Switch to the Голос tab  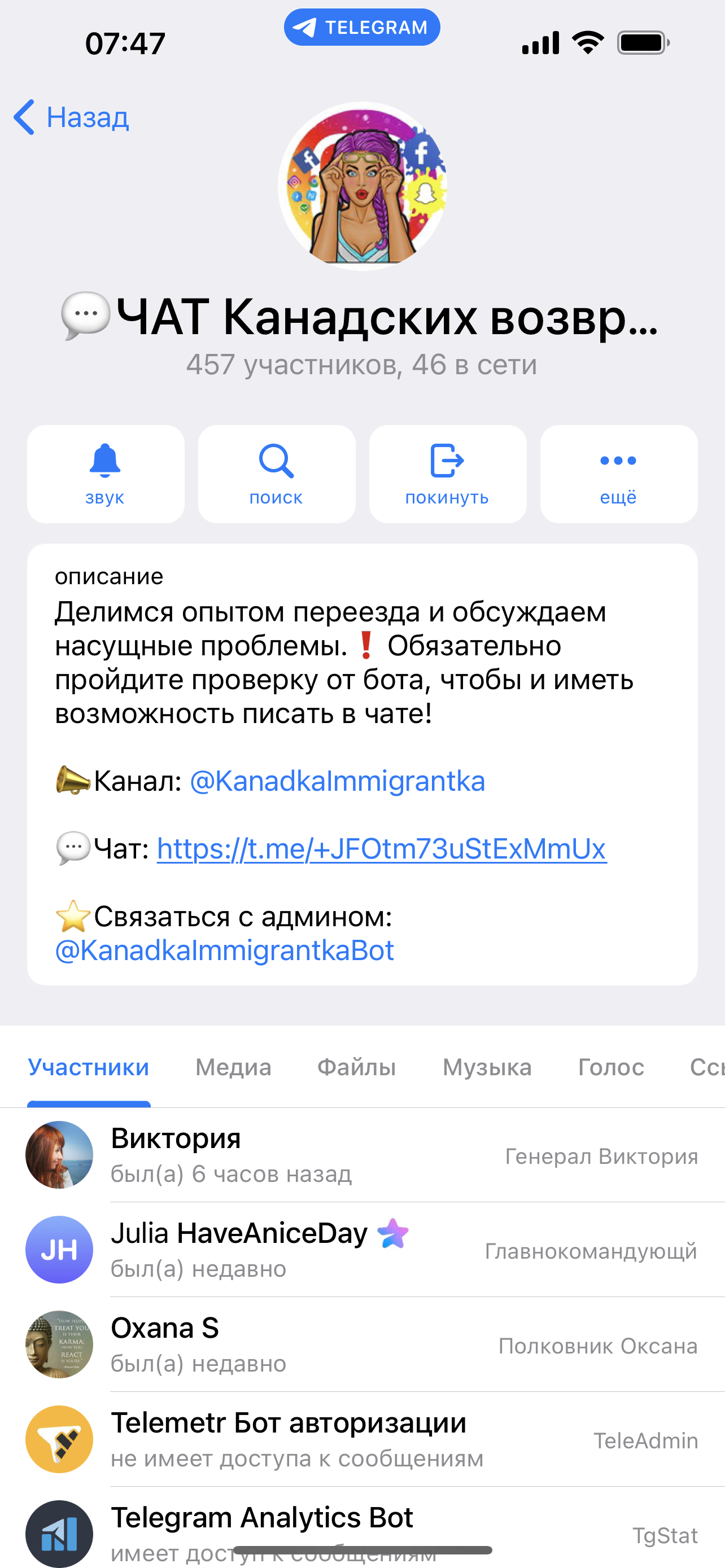tap(610, 1067)
